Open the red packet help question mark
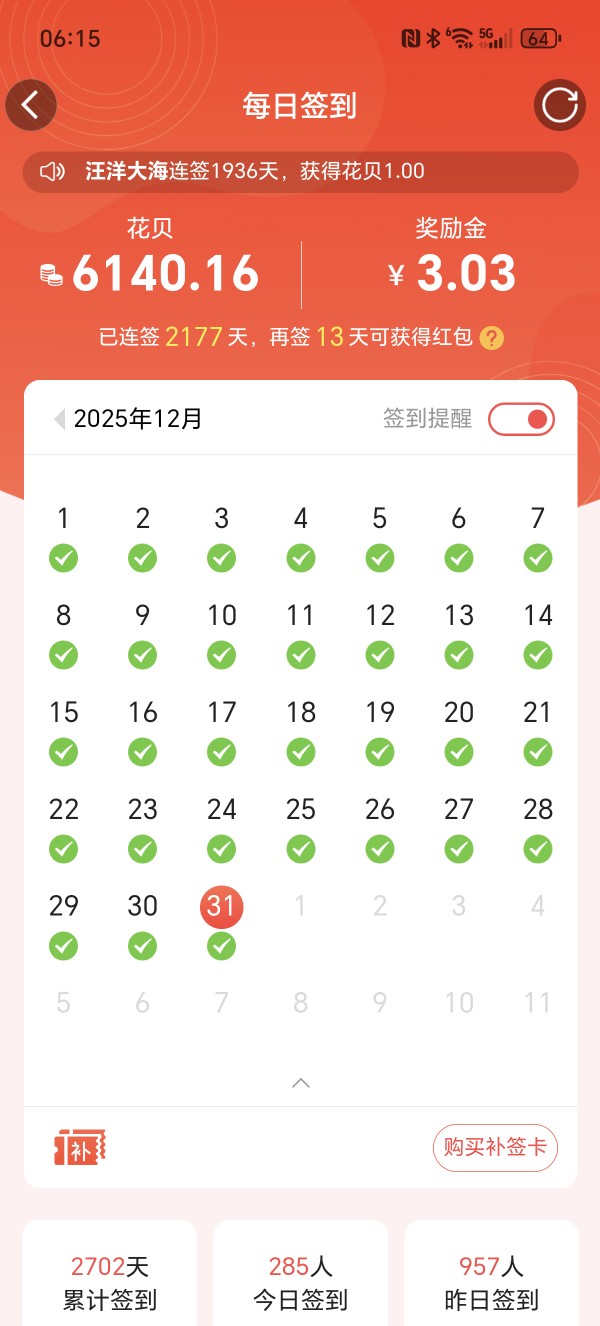Screen dimensions: 600x1326 click(x=491, y=338)
